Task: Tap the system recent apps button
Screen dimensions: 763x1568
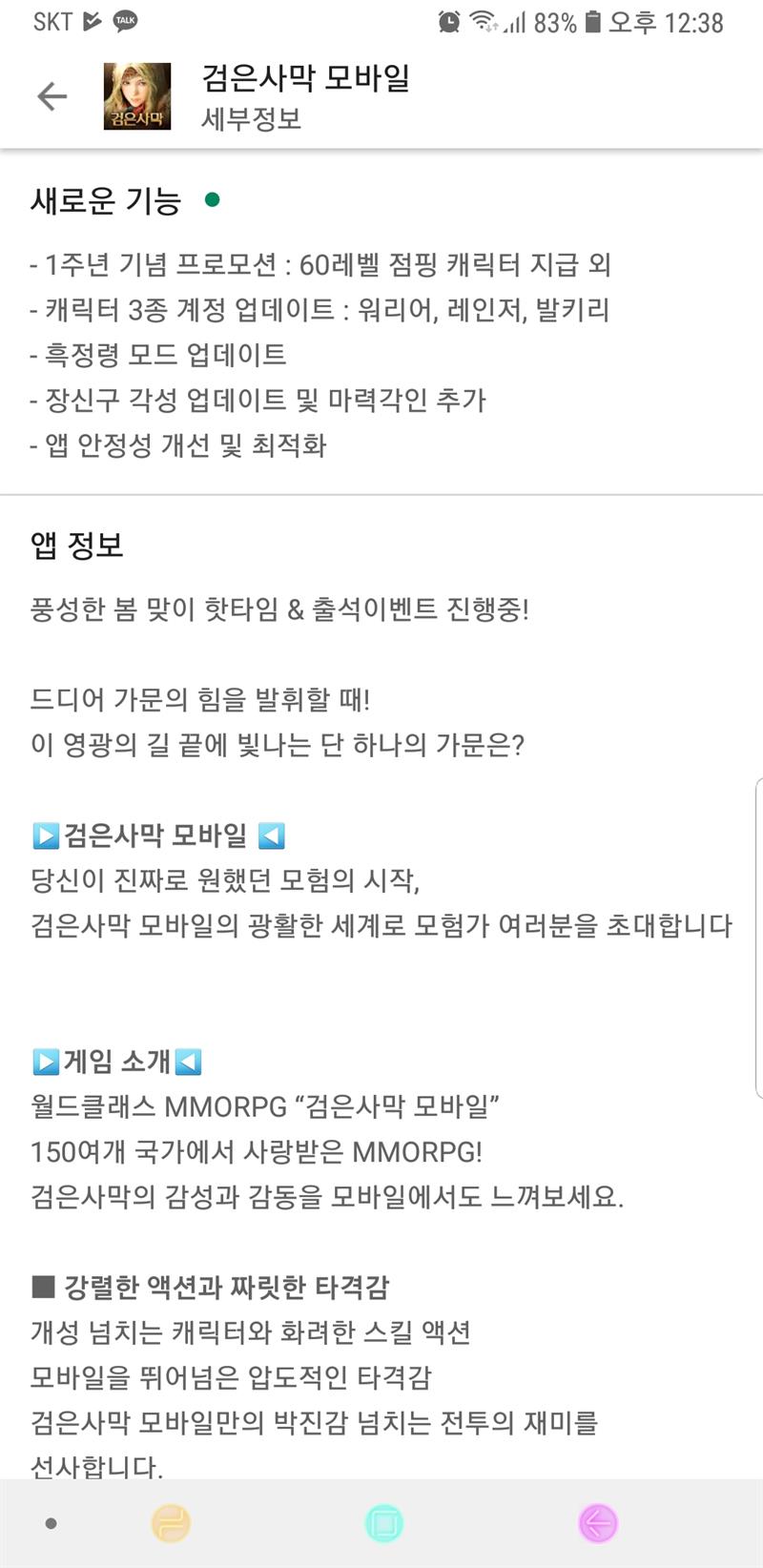Action: [172, 1523]
